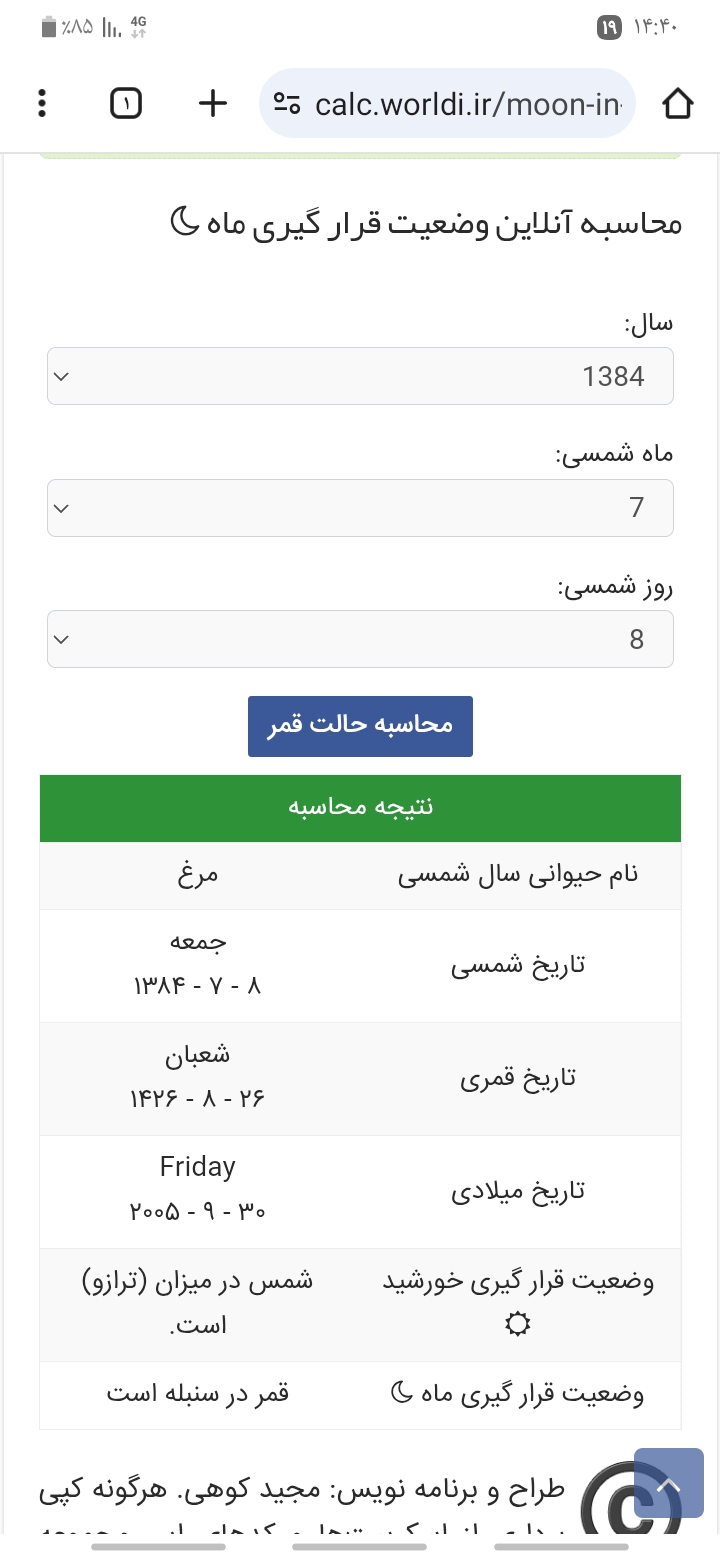
Task: Open the tab switcher
Action: (126, 103)
